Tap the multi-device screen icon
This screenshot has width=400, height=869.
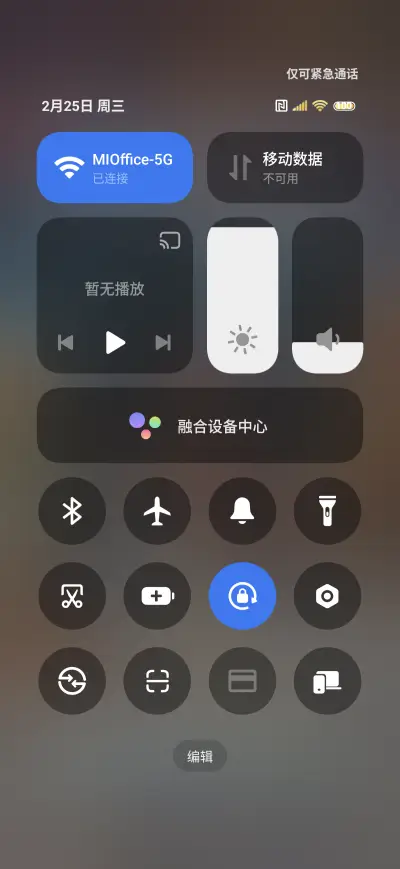[x=327, y=681]
